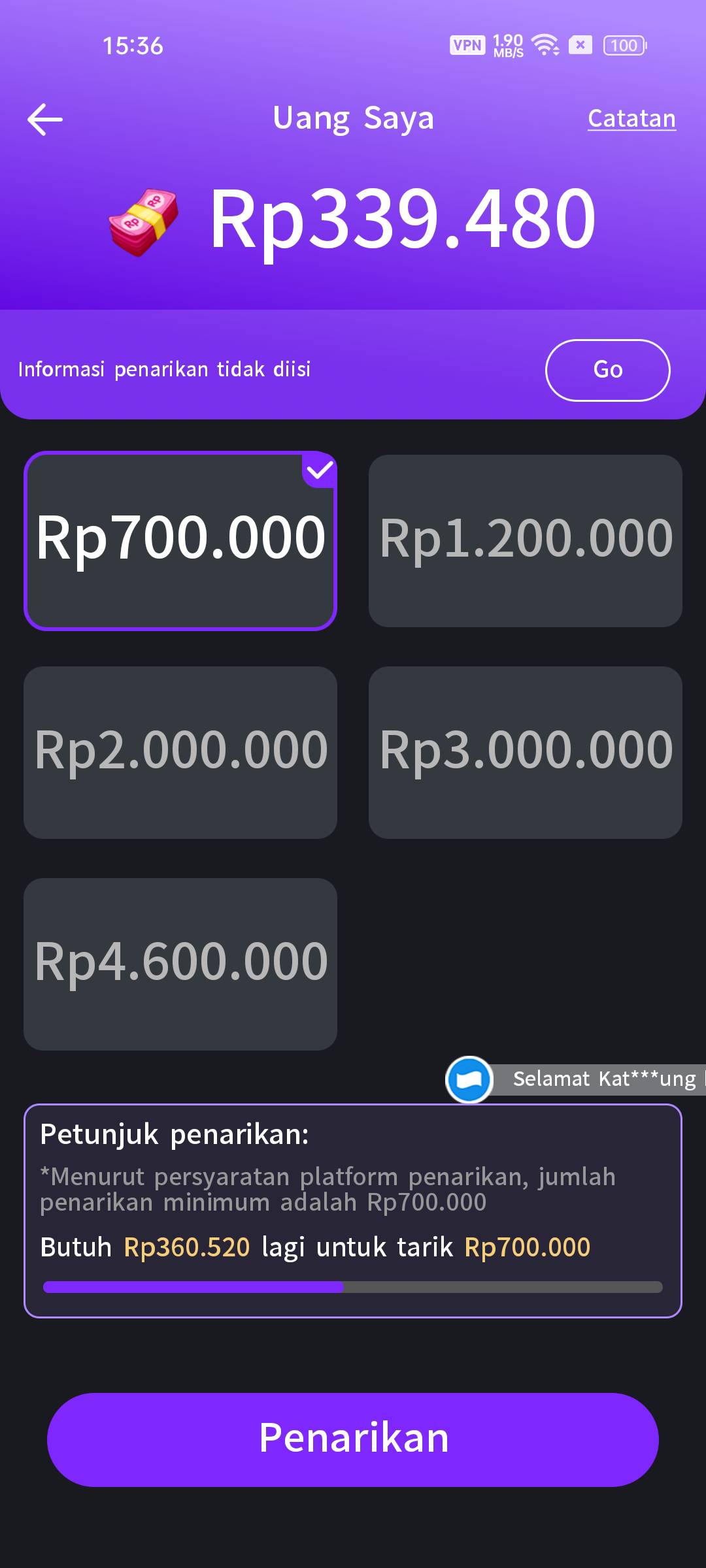706x1568 pixels.
Task: Open the Catatan link
Action: coord(631,119)
